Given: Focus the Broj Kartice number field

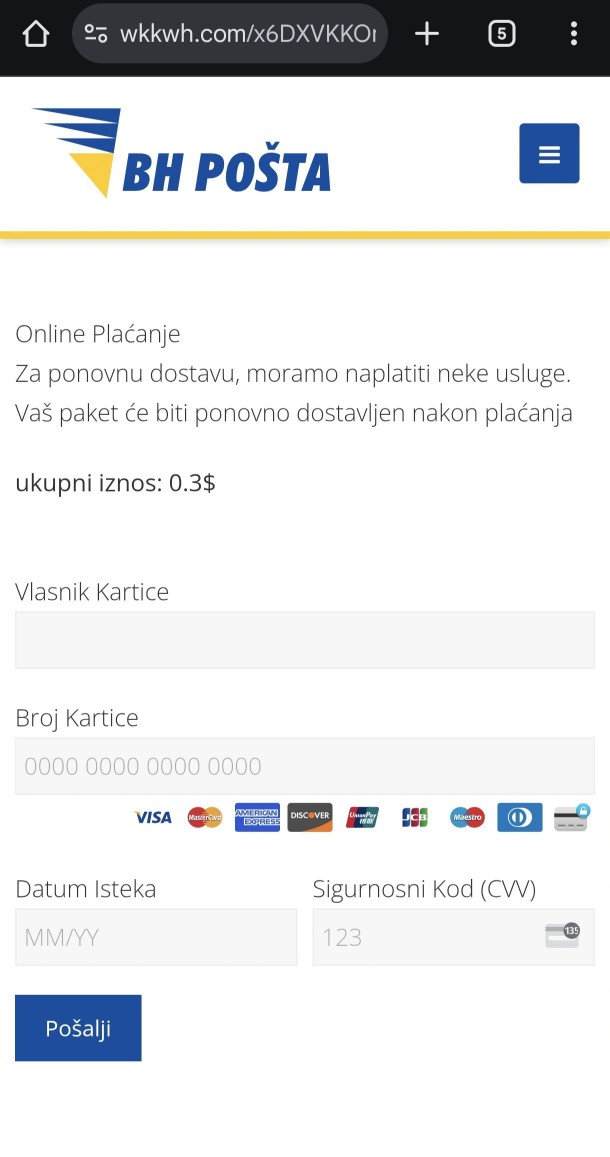Looking at the screenshot, I should (x=305, y=766).
